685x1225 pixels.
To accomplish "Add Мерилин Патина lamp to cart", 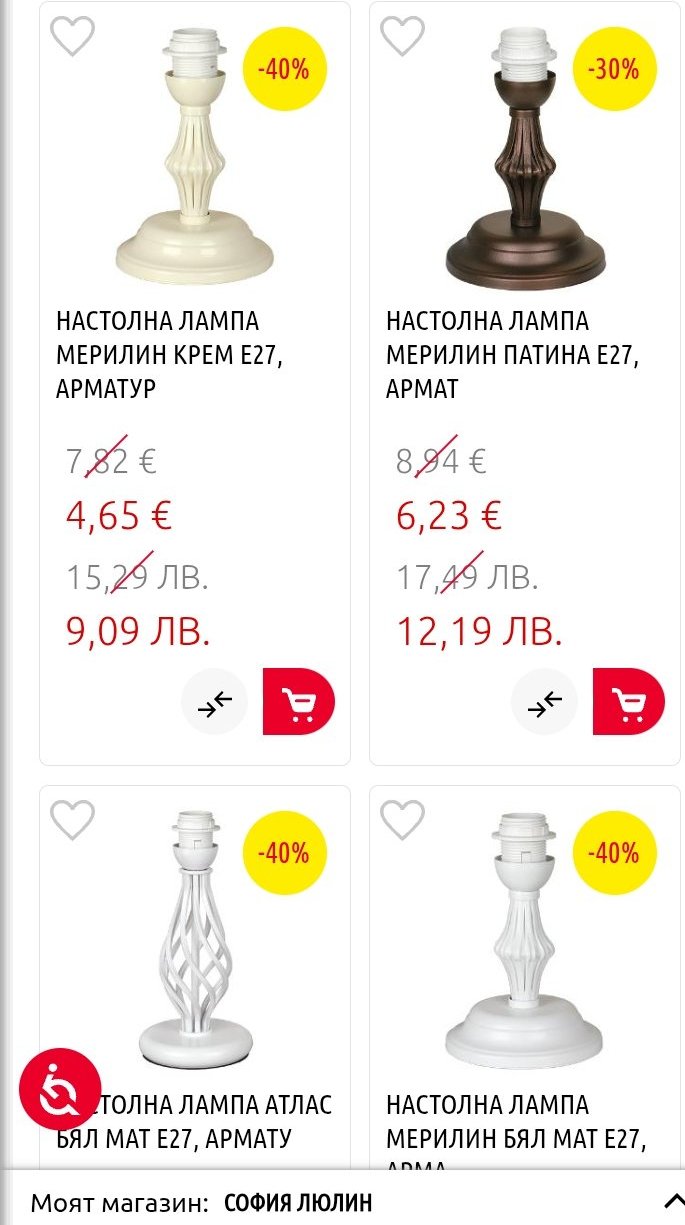I will coord(628,703).
